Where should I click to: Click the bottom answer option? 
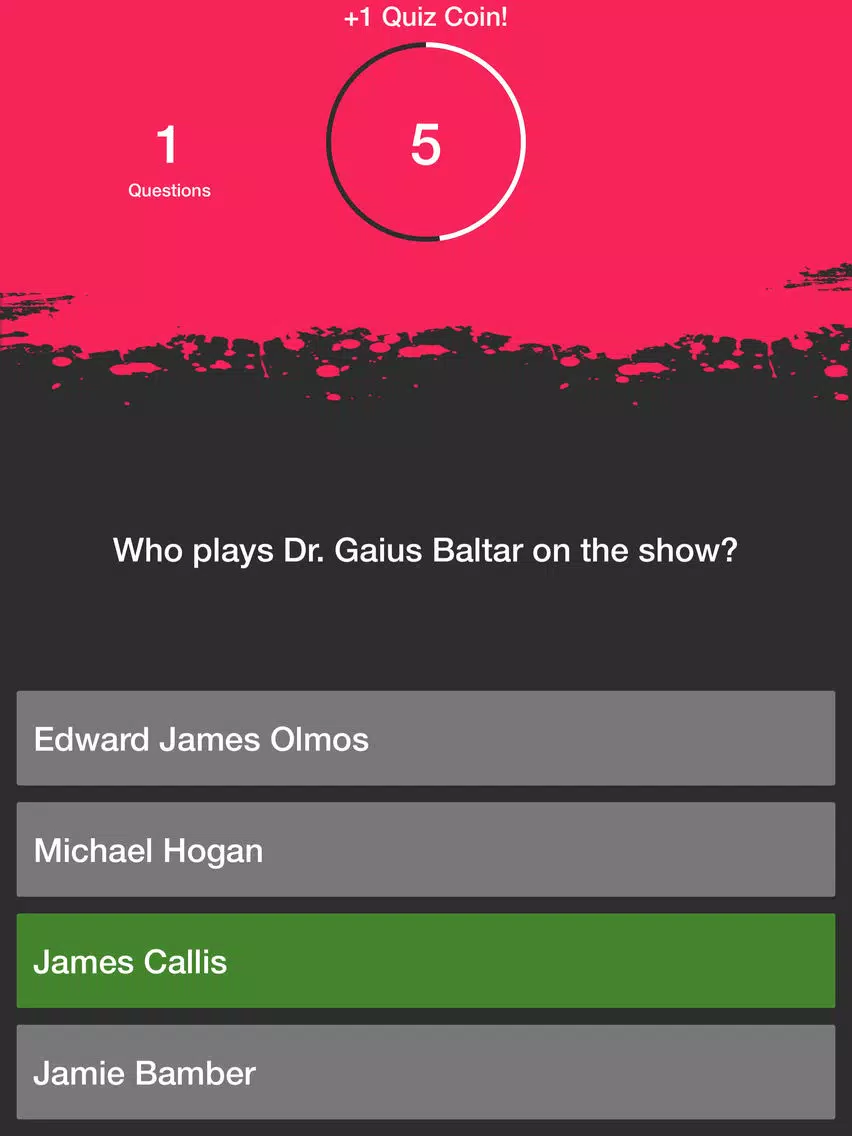(426, 1072)
